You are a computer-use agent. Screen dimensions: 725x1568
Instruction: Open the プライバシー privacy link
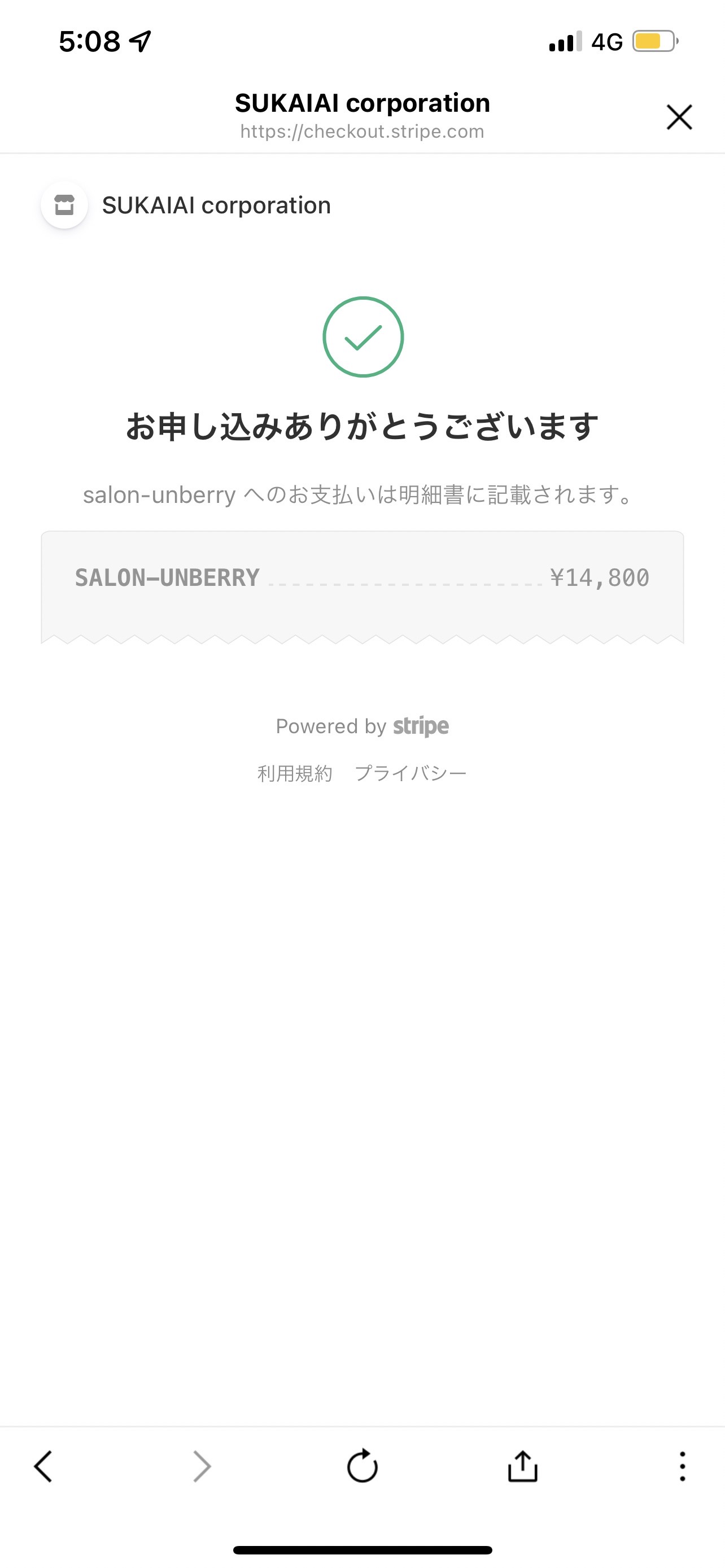(410, 773)
